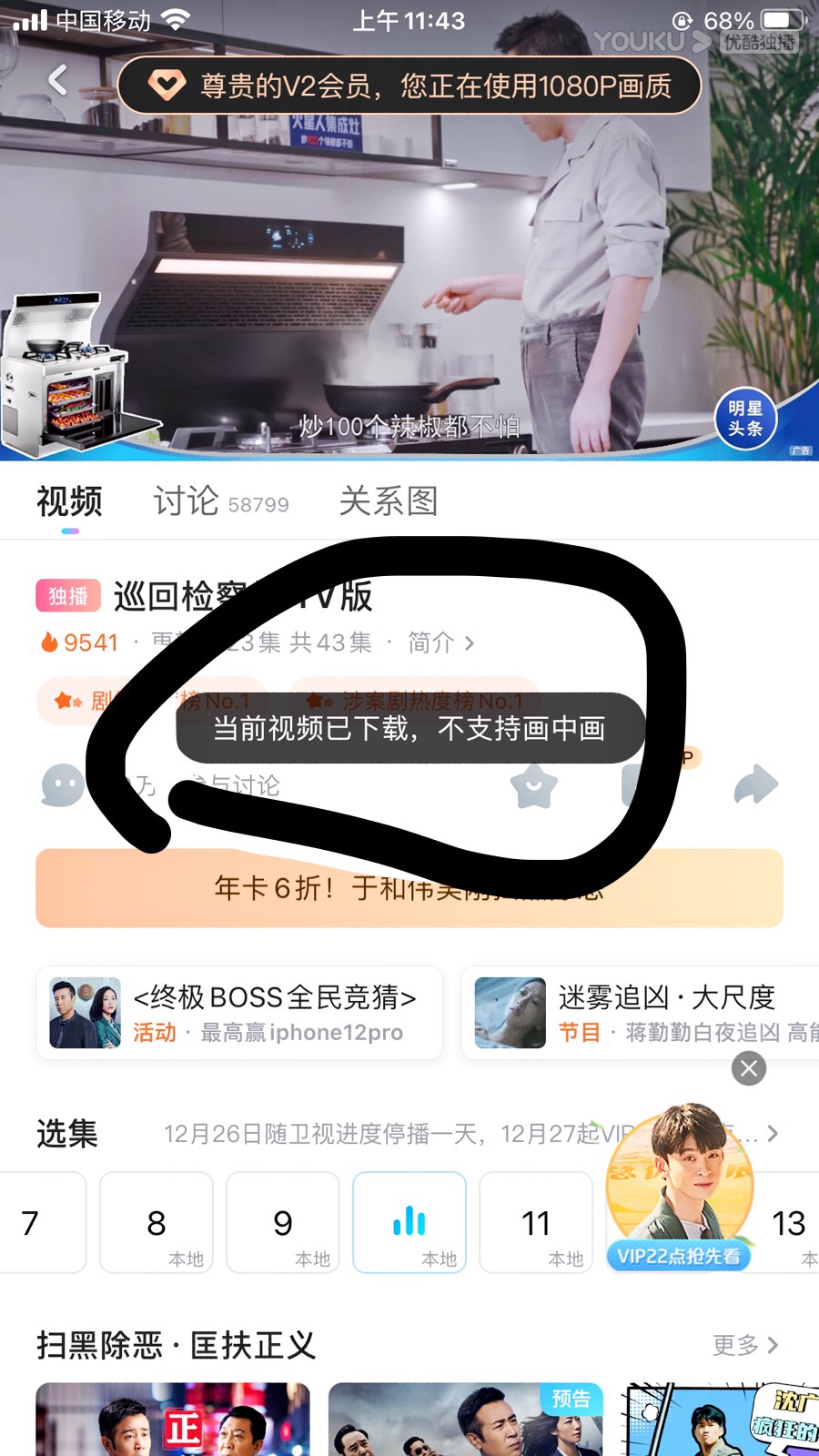
Task: Play episode 8
Action: (x=157, y=1222)
